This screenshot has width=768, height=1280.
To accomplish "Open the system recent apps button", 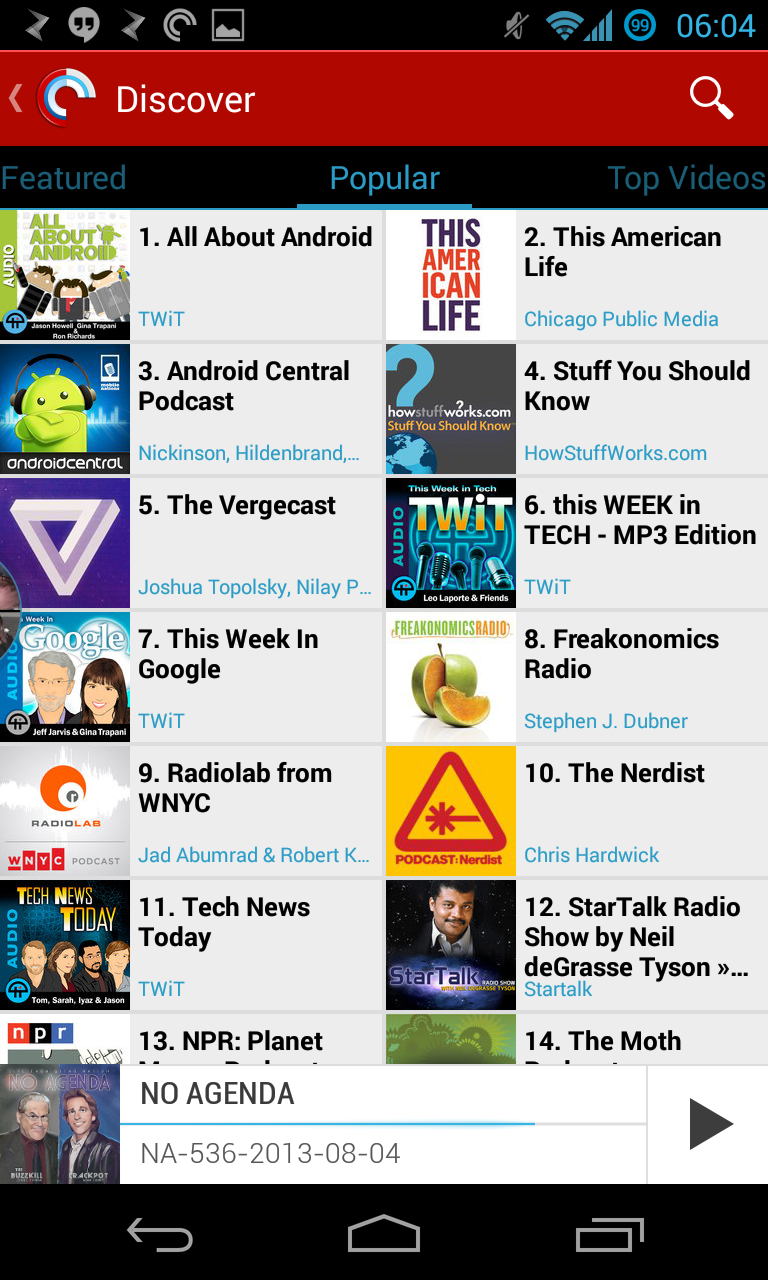I will tap(610, 1234).
